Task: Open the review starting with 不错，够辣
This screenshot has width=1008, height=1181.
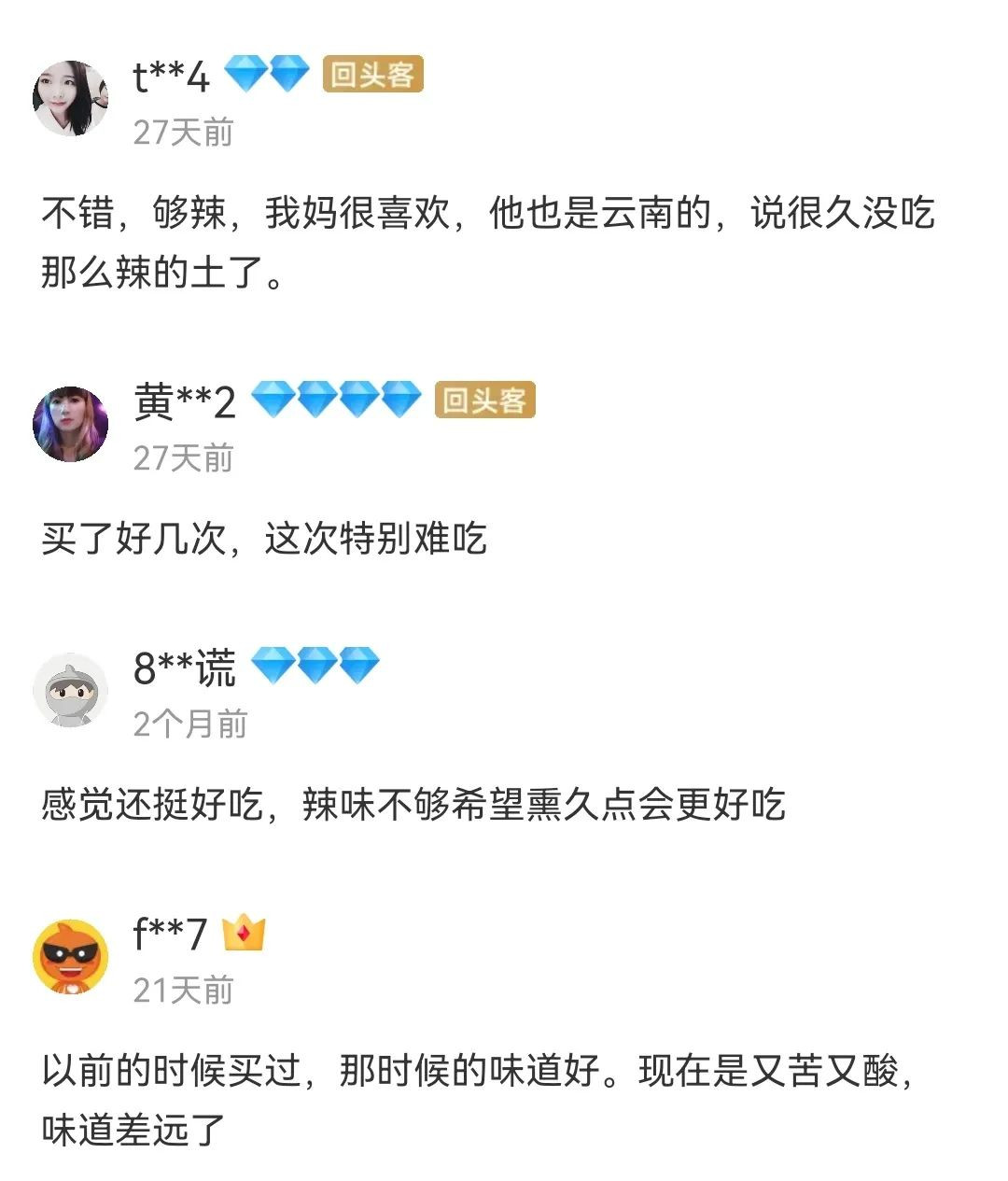Action: (x=487, y=243)
